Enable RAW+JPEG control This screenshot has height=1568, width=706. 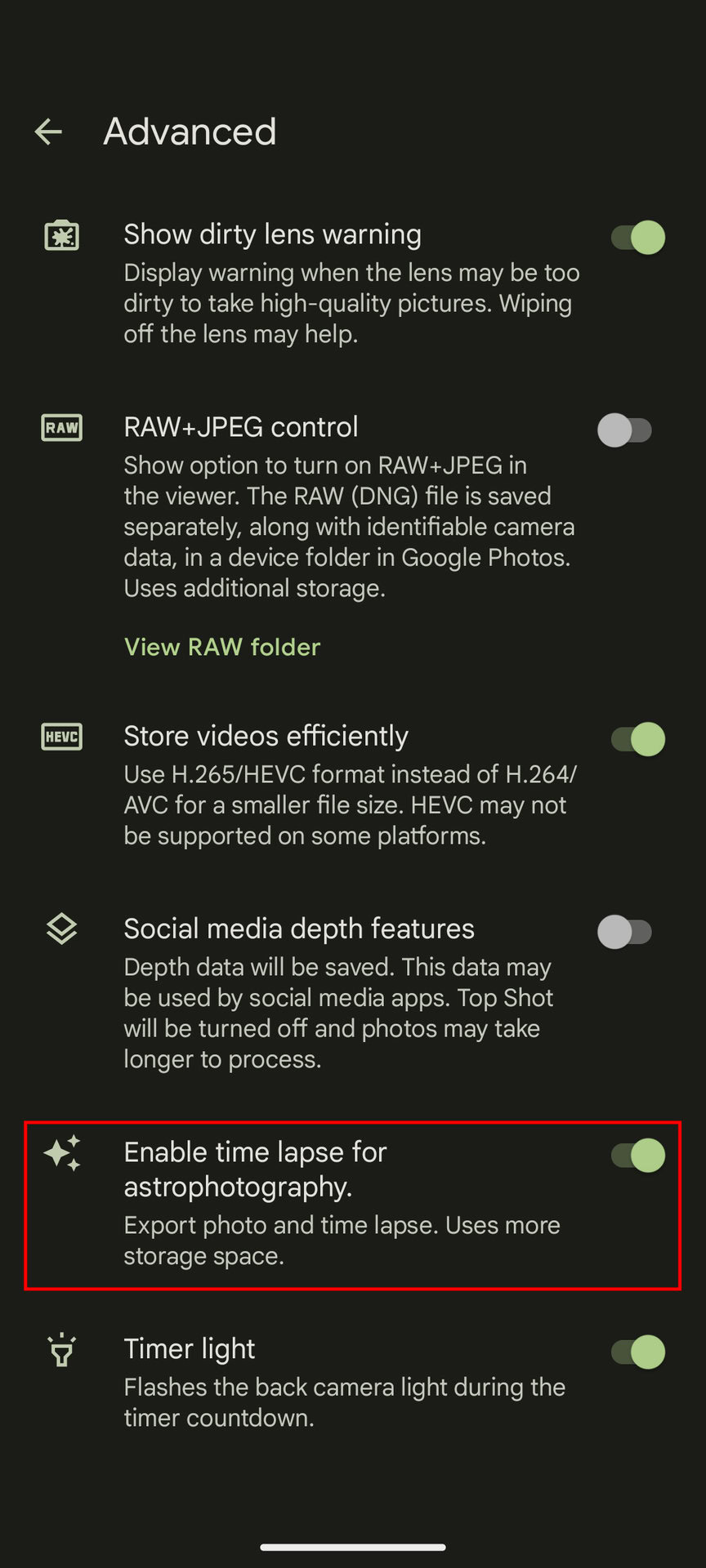tap(625, 430)
